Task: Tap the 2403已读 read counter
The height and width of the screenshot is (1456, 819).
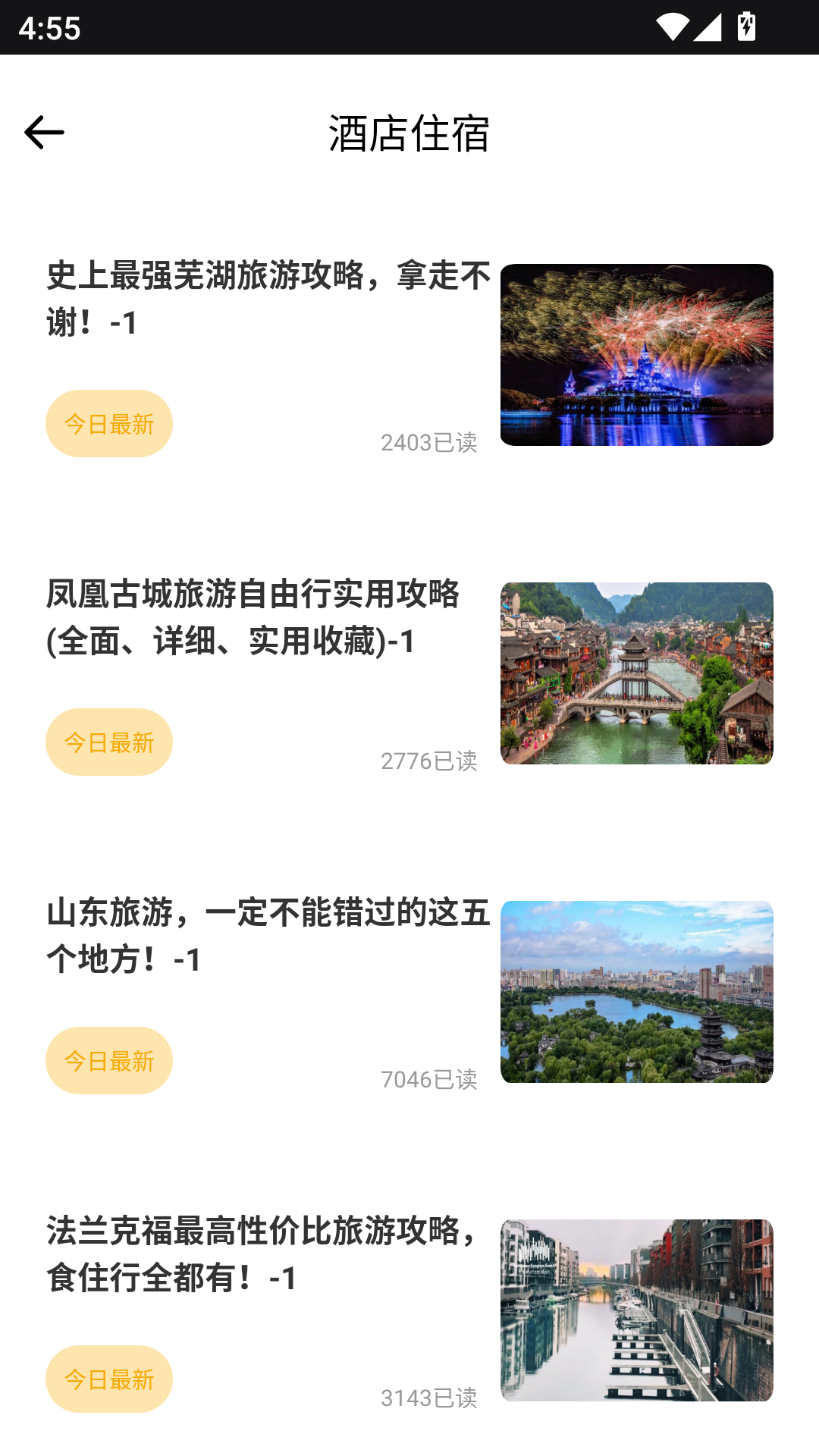Action: click(x=429, y=442)
